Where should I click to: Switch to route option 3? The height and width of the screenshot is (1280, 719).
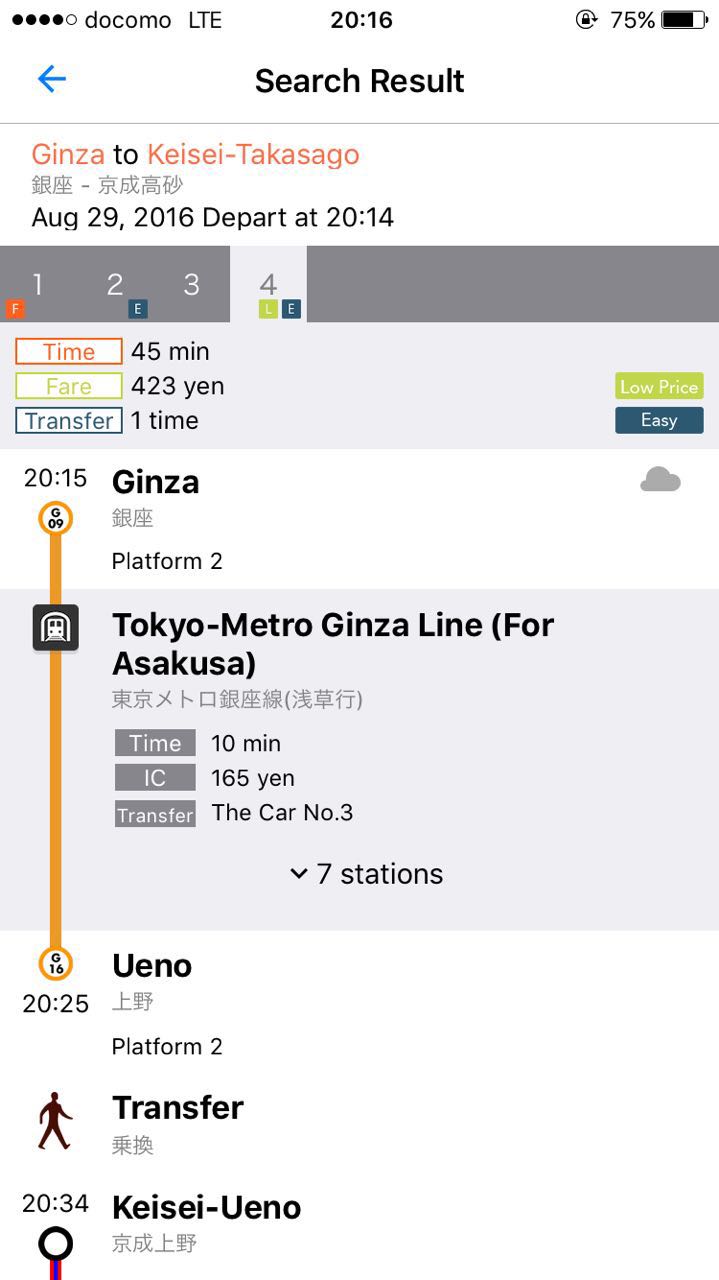(x=192, y=285)
